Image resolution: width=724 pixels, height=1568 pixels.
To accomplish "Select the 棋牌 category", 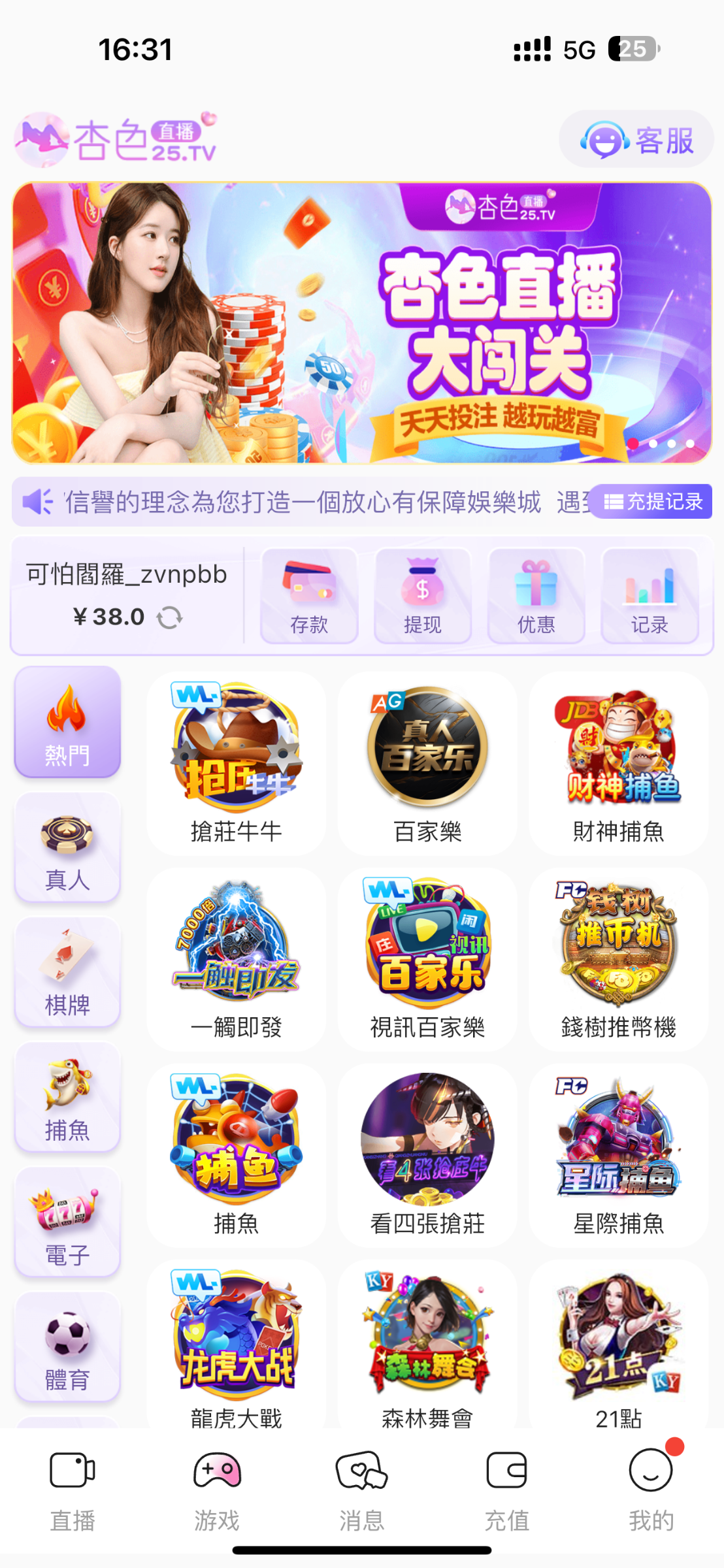I will [67, 973].
